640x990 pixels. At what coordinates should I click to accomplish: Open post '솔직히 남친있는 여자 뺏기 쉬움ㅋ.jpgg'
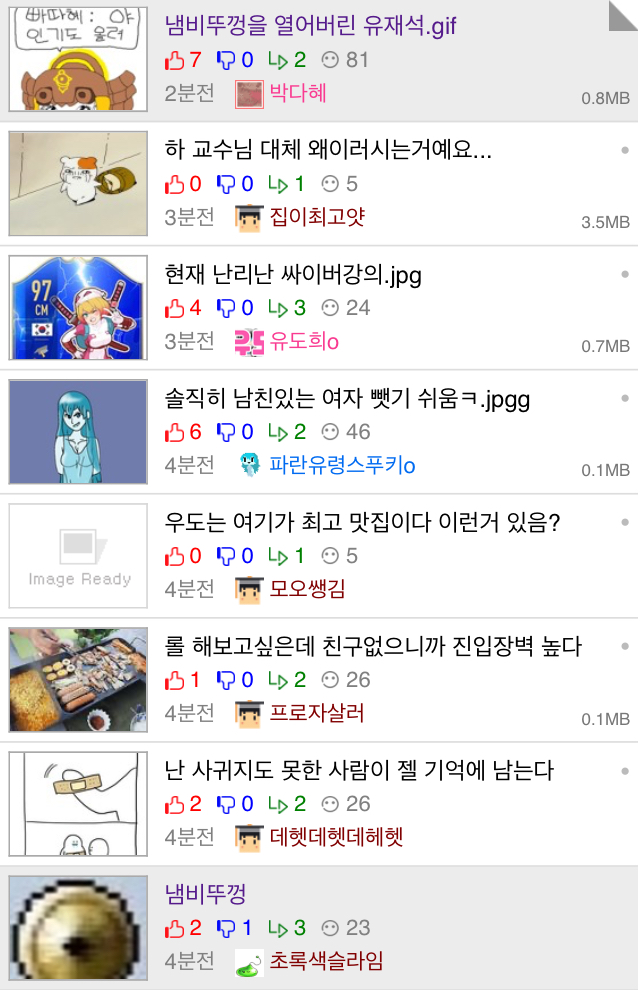[x=347, y=399]
